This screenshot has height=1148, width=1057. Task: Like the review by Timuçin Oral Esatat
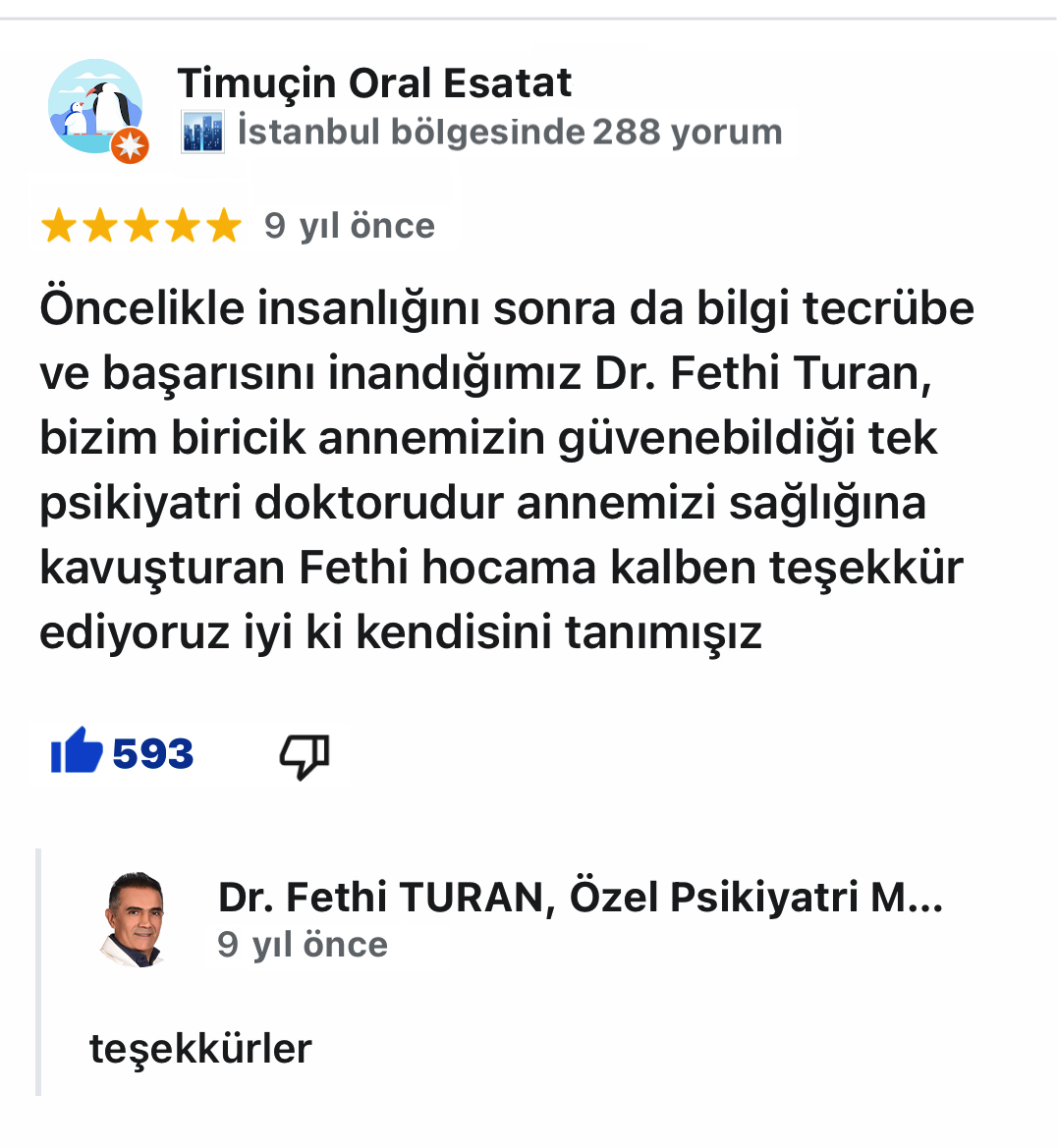point(78,753)
